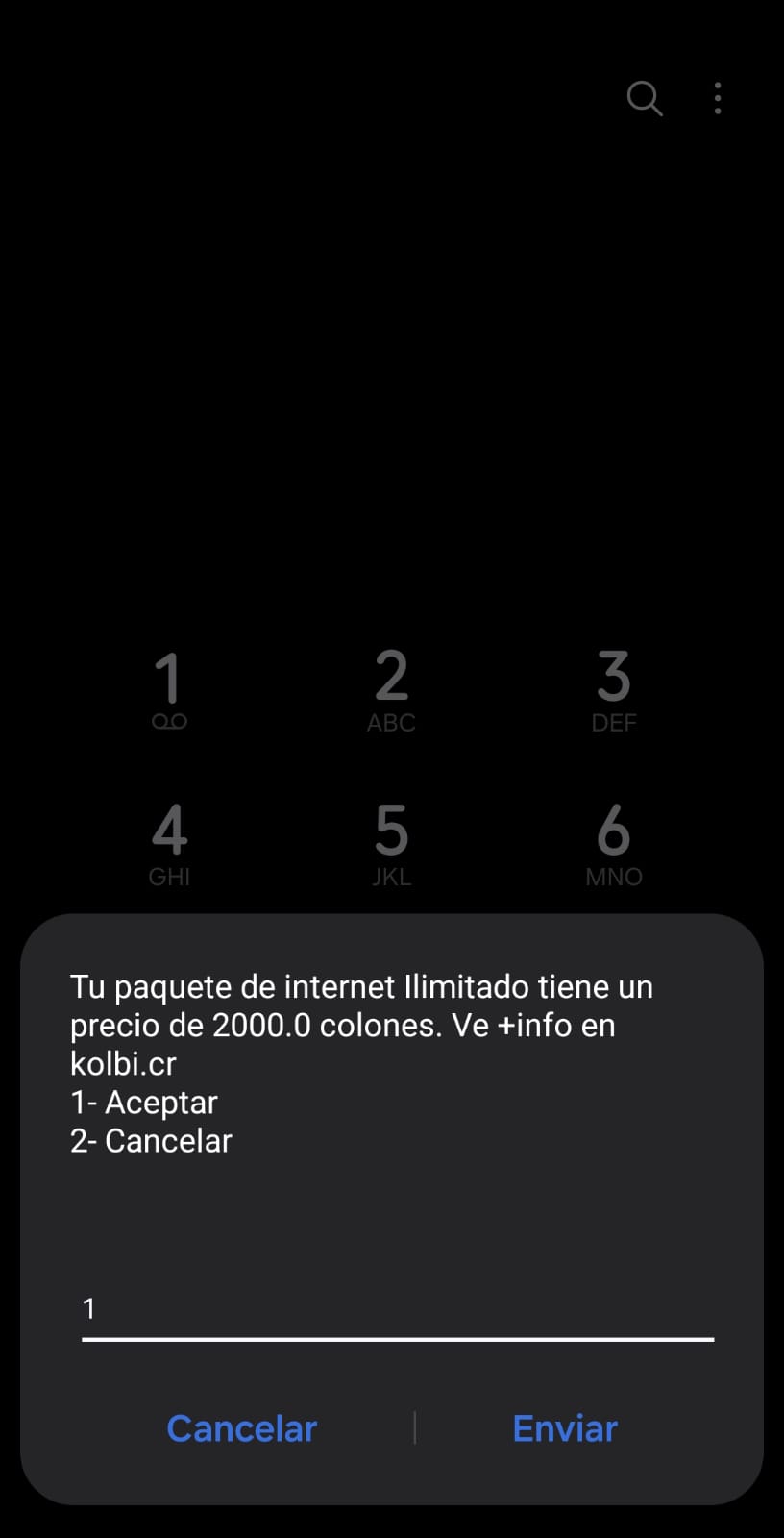Viewport: 784px width, 1538px height.
Task: Focus the USSD reply input field
Action: pyautogui.click(x=397, y=1309)
